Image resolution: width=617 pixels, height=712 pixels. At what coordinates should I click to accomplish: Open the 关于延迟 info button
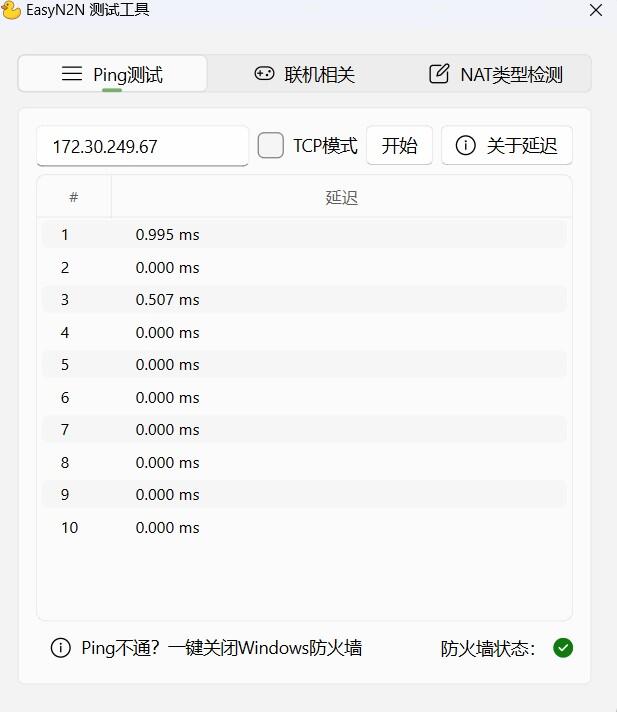[x=507, y=146]
